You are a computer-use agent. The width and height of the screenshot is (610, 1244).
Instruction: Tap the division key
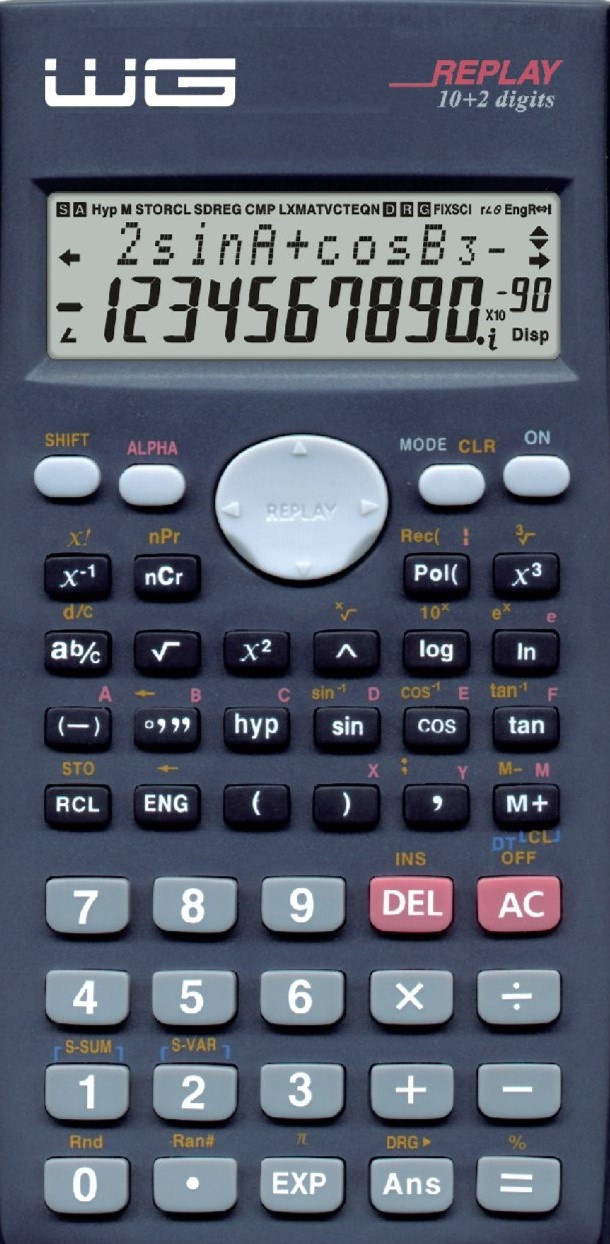tap(519, 997)
